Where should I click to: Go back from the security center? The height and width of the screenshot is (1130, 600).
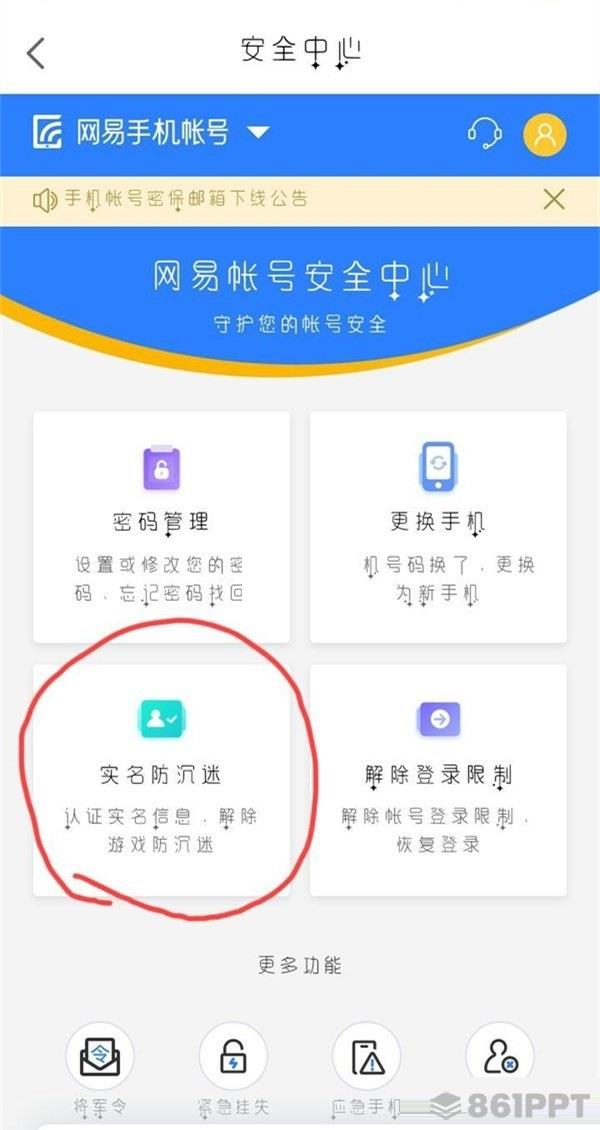pyautogui.click(x=36, y=52)
